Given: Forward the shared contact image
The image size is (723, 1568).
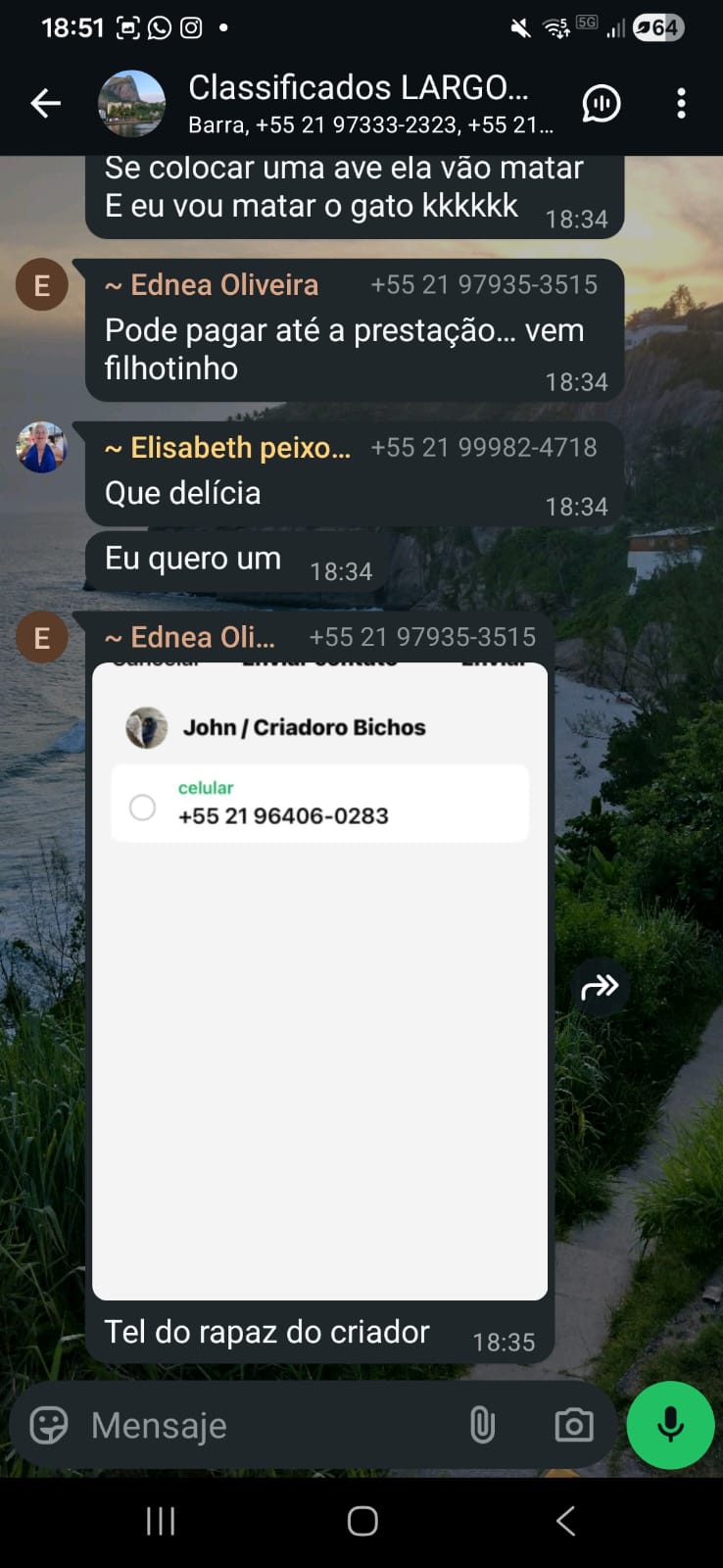Looking at the screenshot, I should (600, 987).
